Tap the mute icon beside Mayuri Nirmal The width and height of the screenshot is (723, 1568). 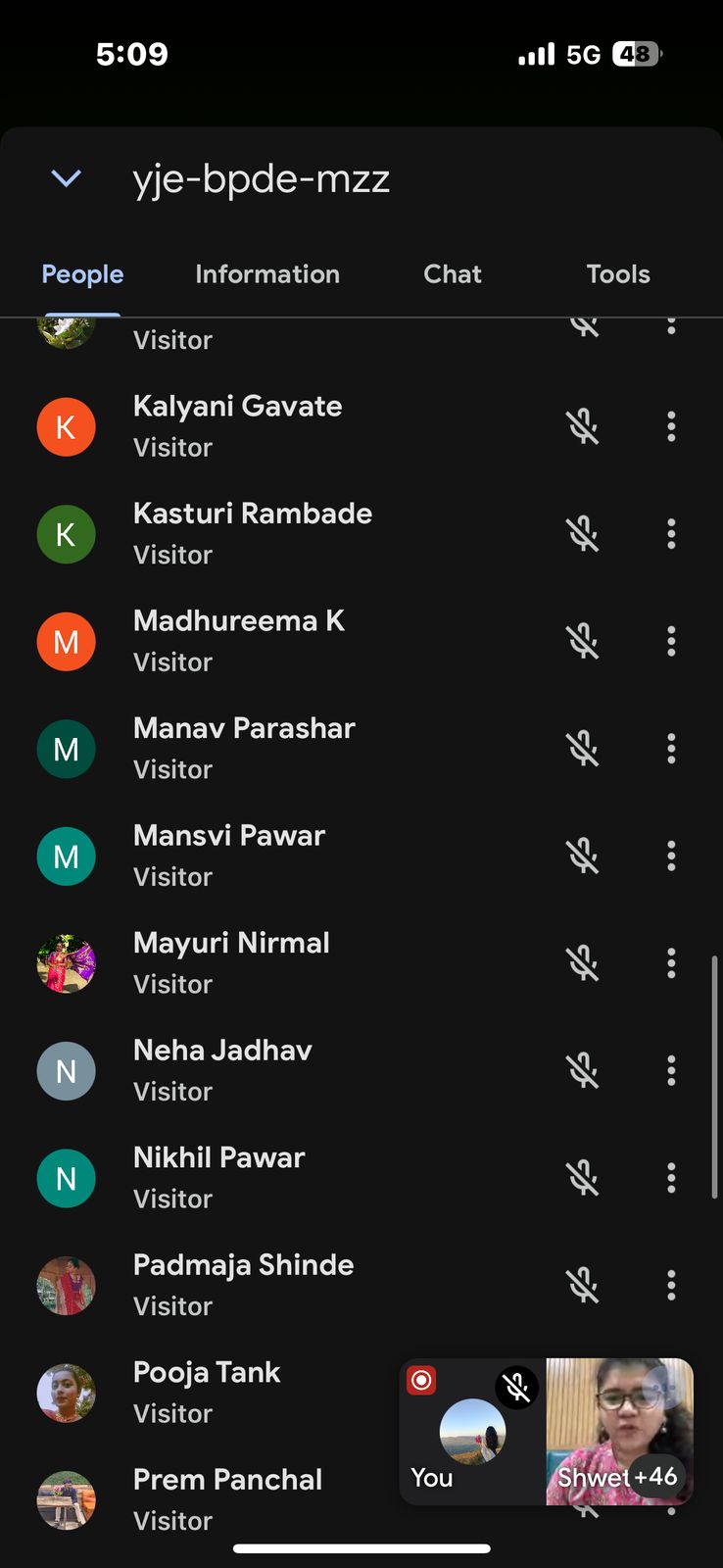click(x=583, y=963)
